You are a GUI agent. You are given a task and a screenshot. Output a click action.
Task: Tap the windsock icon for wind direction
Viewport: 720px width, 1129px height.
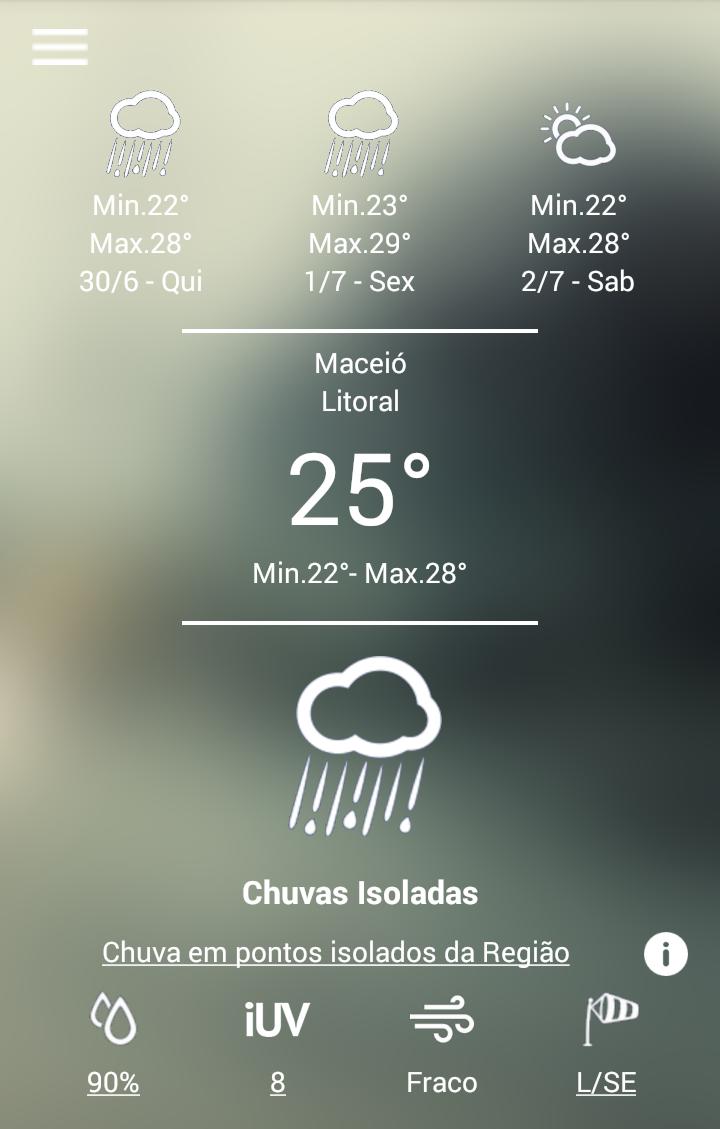[x=605, y=1020]
